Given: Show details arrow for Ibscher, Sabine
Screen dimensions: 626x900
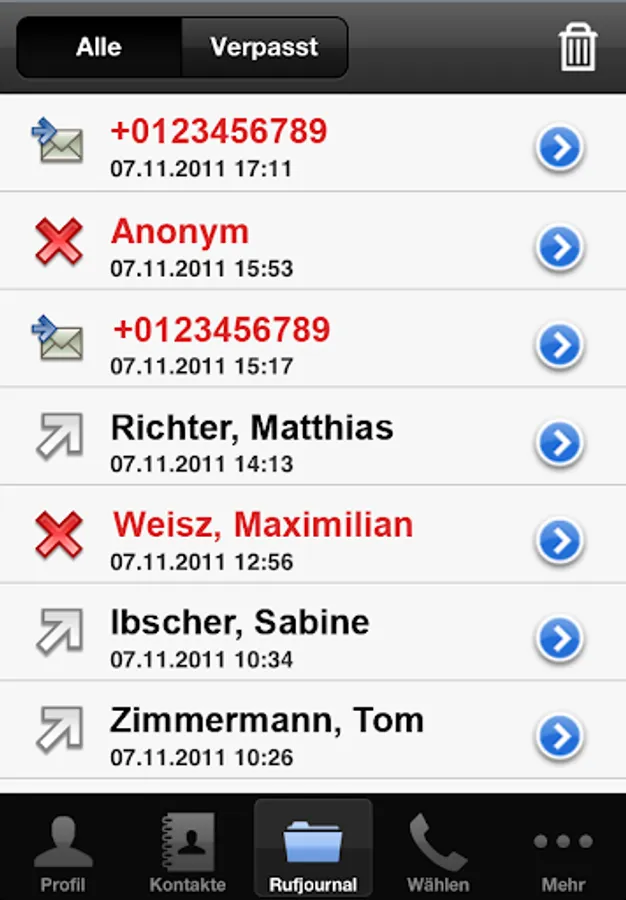Looking at the screenshot, I should tap(559, 640).
